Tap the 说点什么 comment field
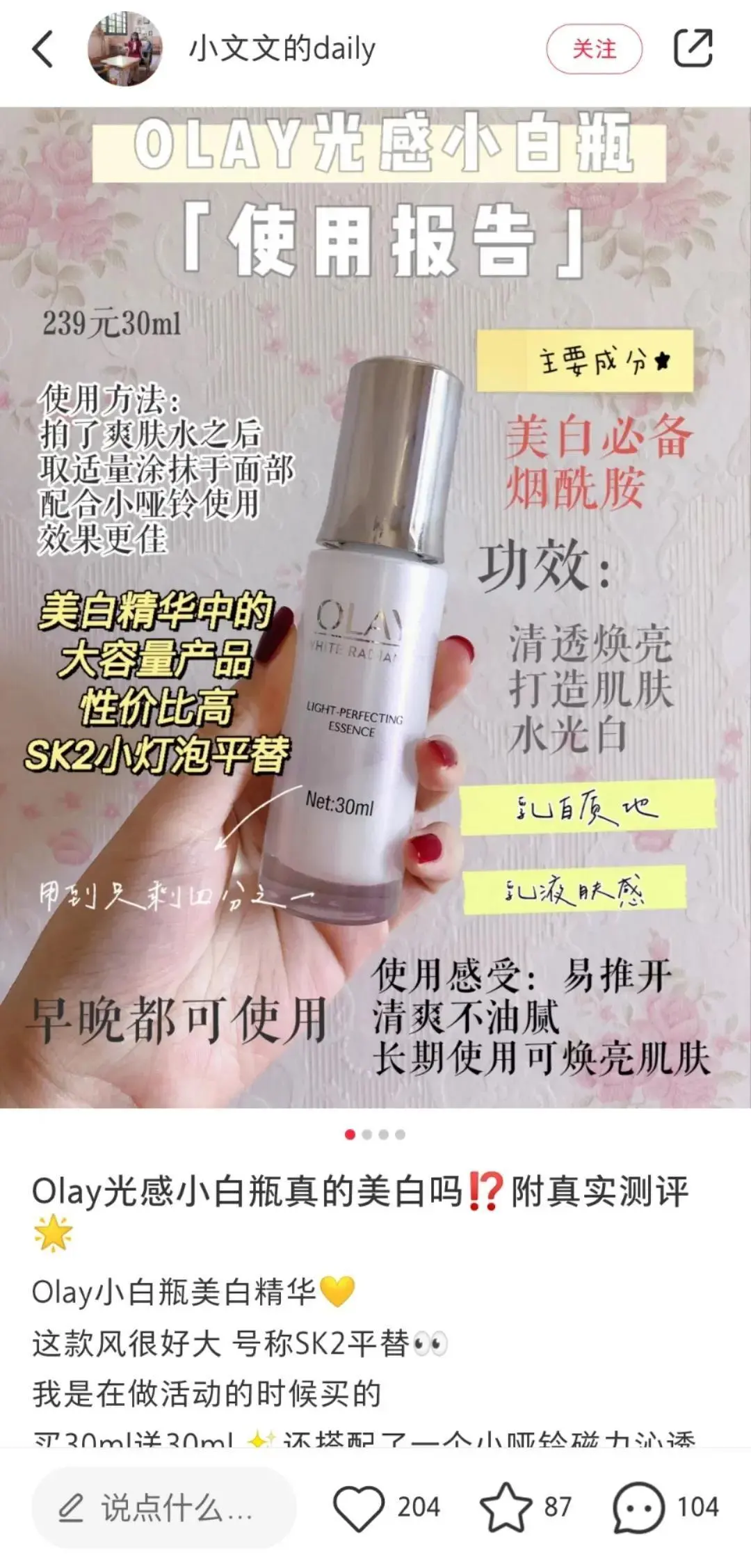This screenshot has height=1568, width=751. click(x=164, y=1508)
